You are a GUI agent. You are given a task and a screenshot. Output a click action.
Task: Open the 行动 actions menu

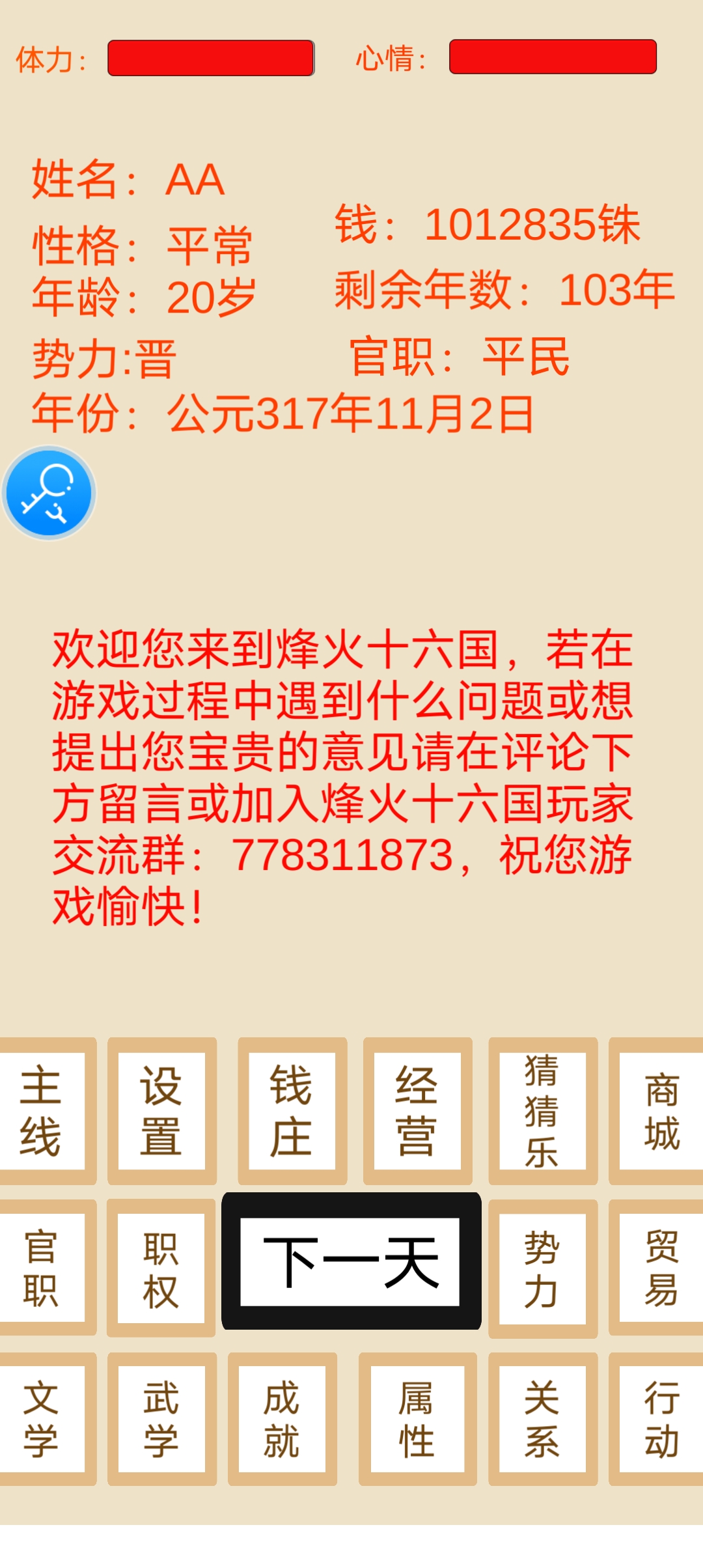click(657, 1419)
